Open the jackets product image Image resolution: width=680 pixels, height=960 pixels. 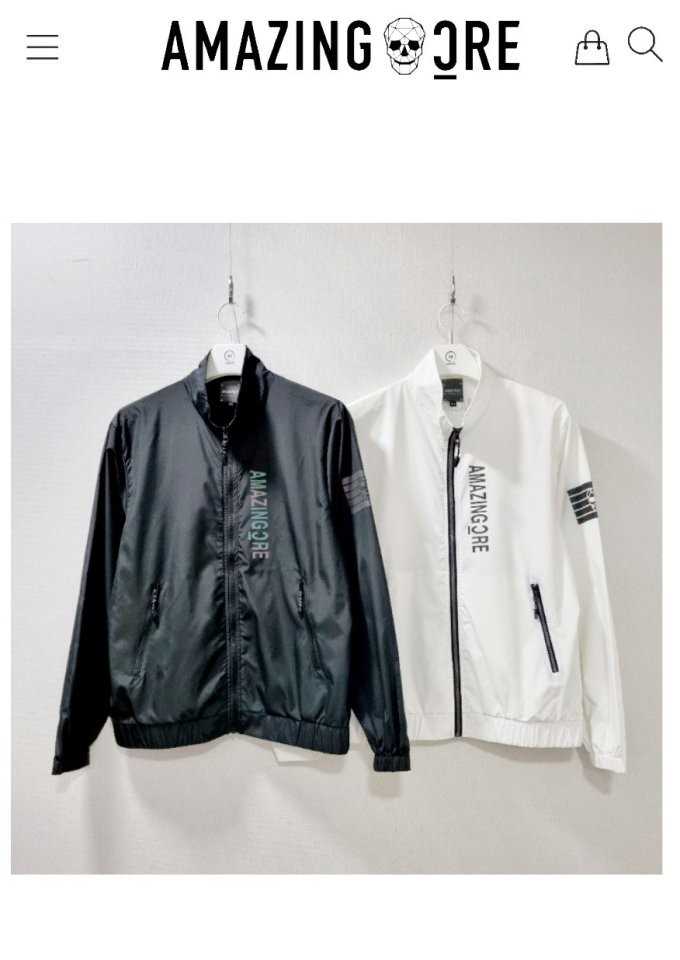tap(336, 548)
